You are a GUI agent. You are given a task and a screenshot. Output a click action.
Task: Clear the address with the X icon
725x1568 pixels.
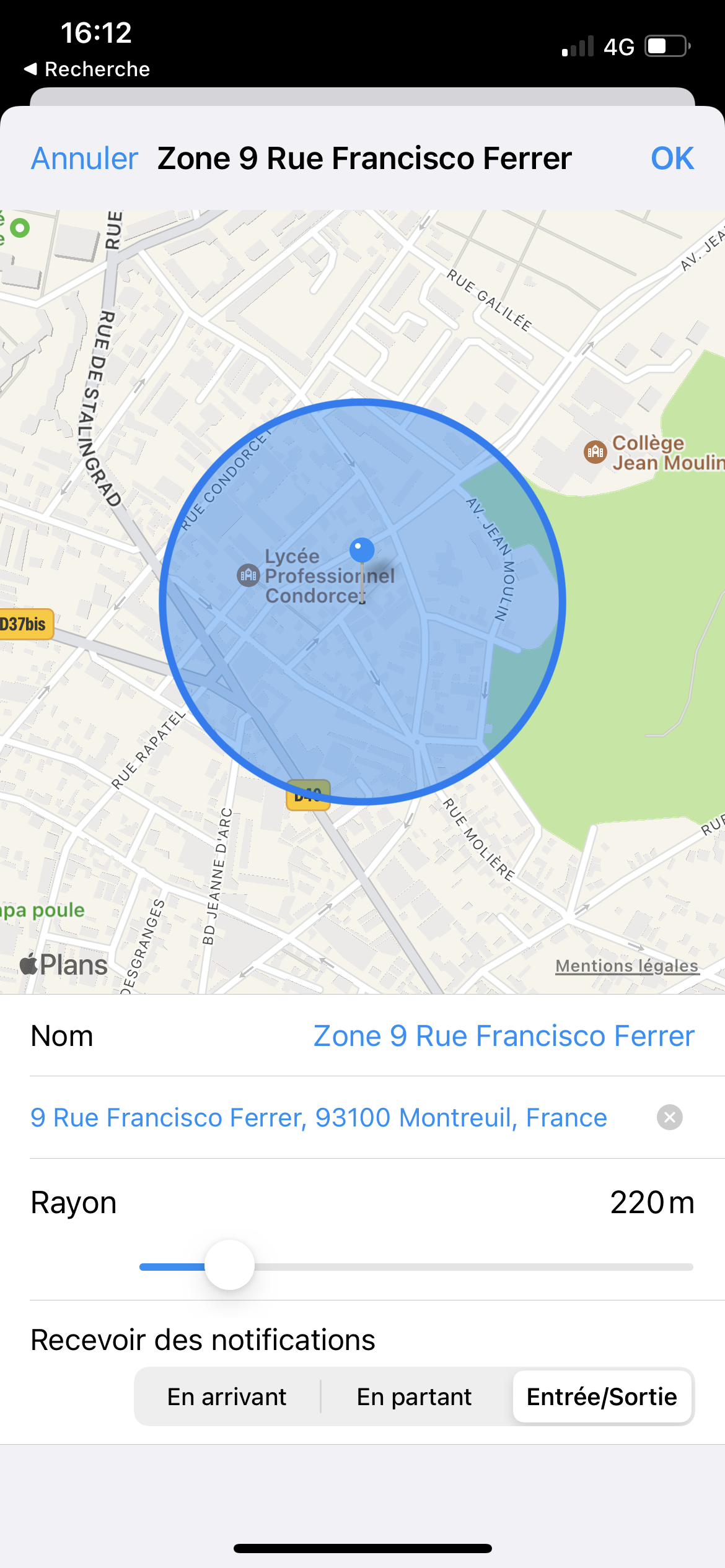click(x=669, y=1118)
